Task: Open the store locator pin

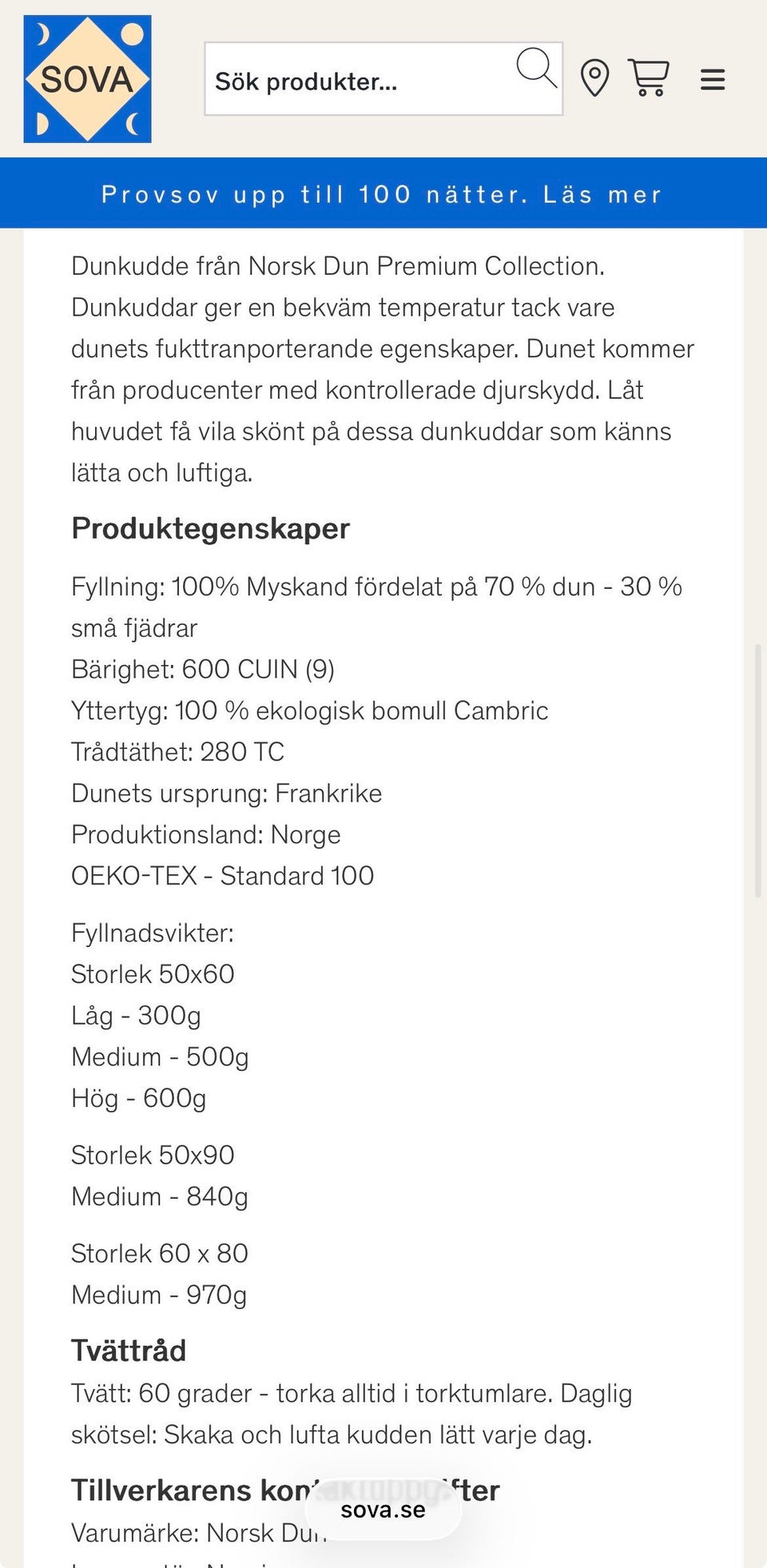Action: tap(594, 78)
